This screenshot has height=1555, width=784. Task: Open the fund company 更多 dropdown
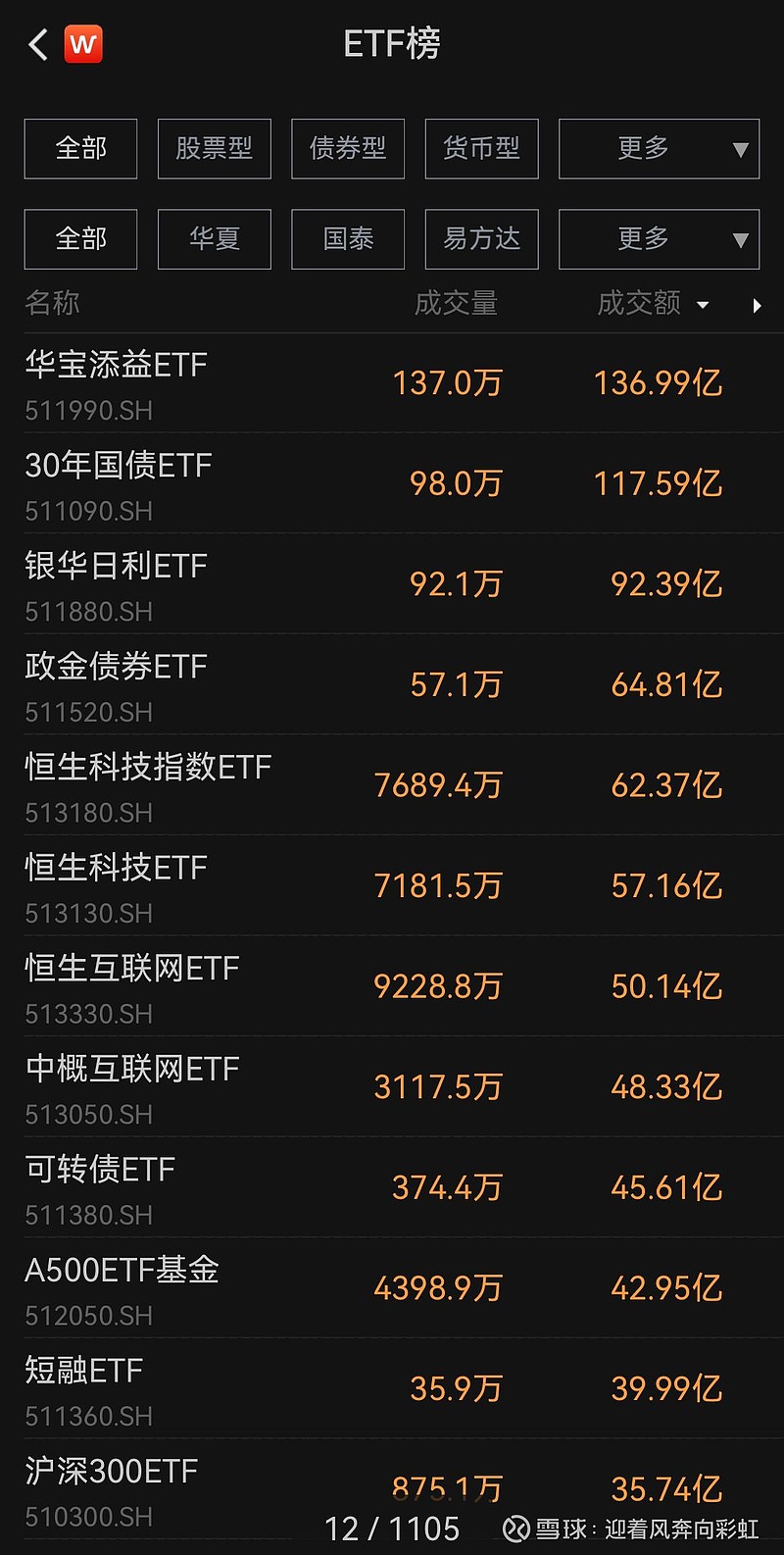point(659,239)
